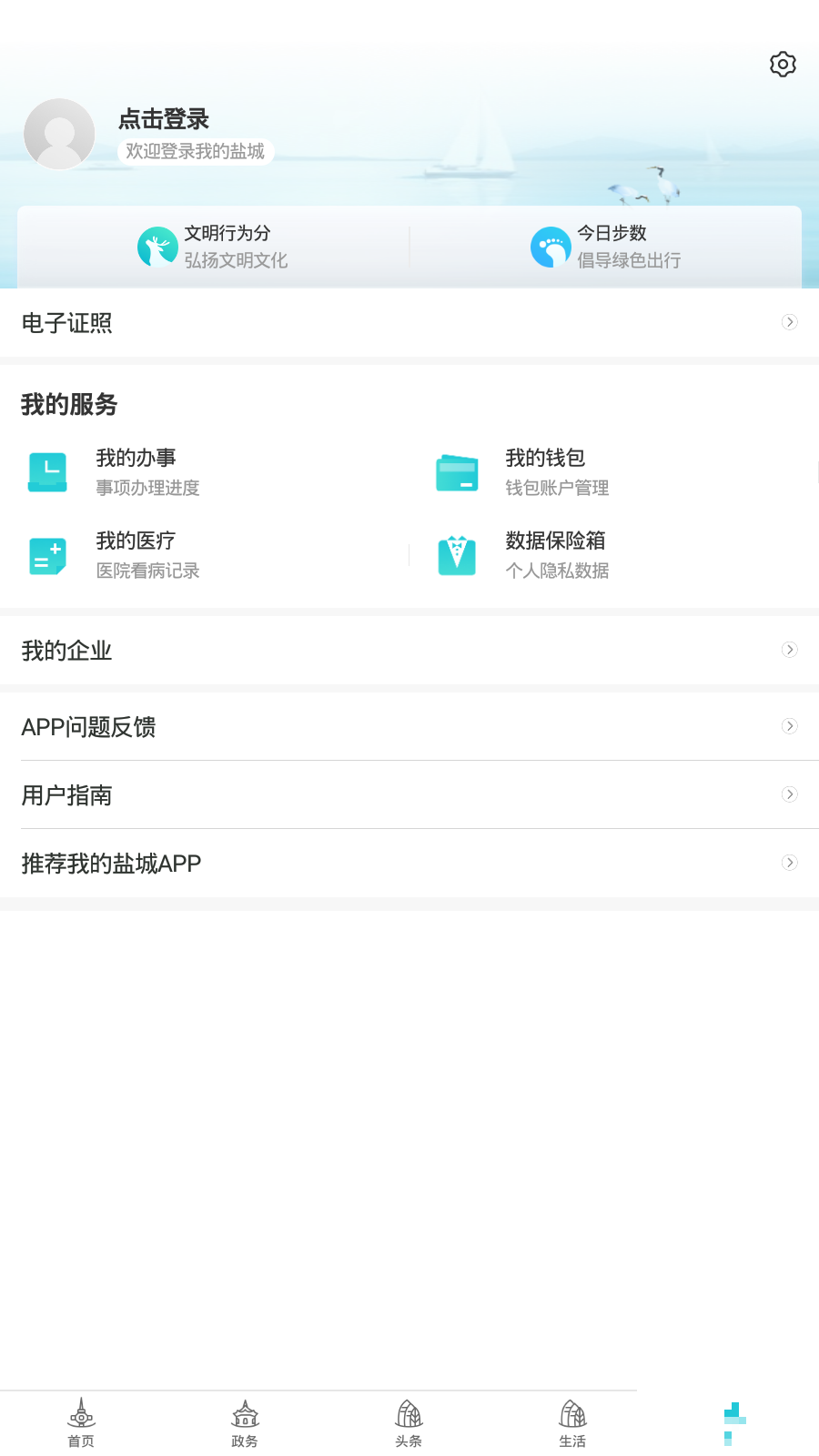Open 用户指南 user guide

409,794
